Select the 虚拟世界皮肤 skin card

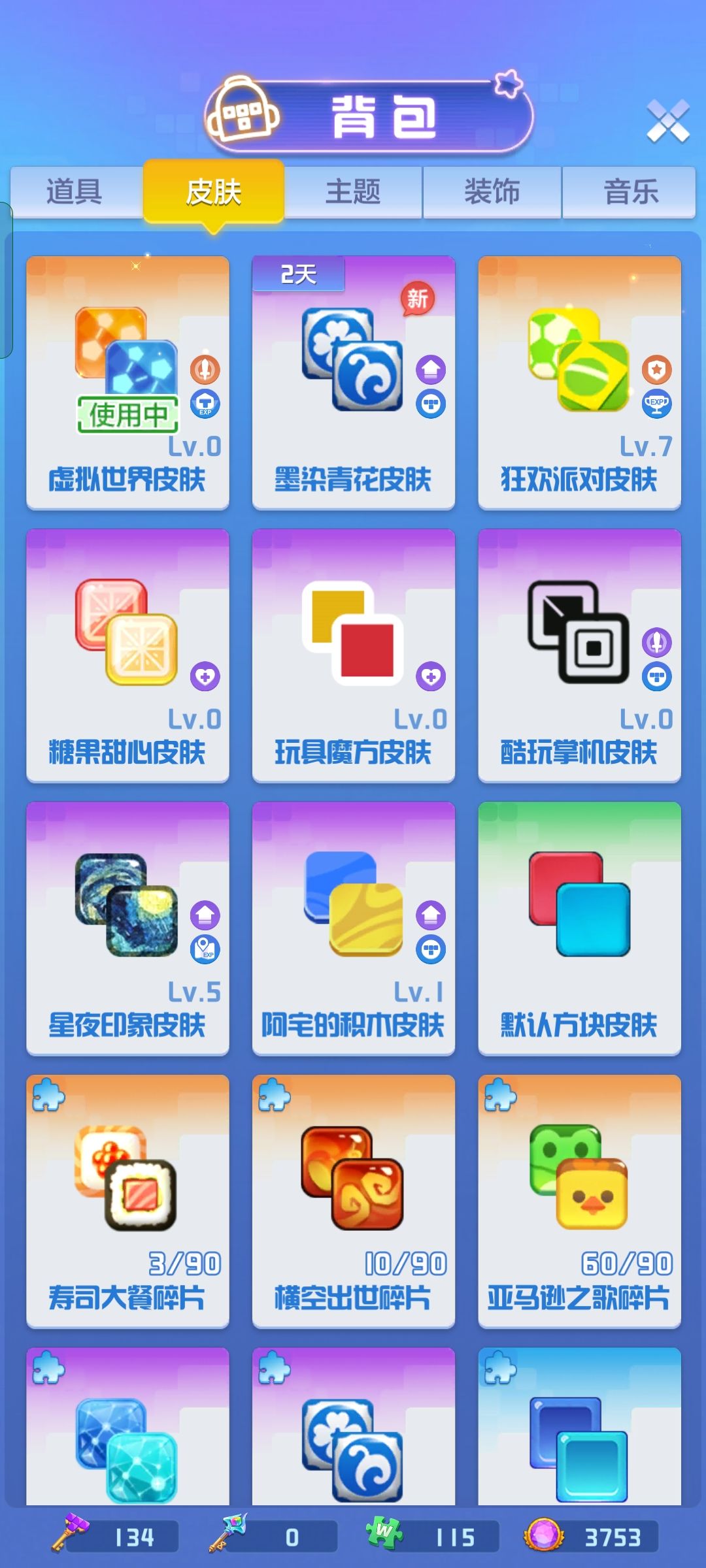[x=127, y=382]
